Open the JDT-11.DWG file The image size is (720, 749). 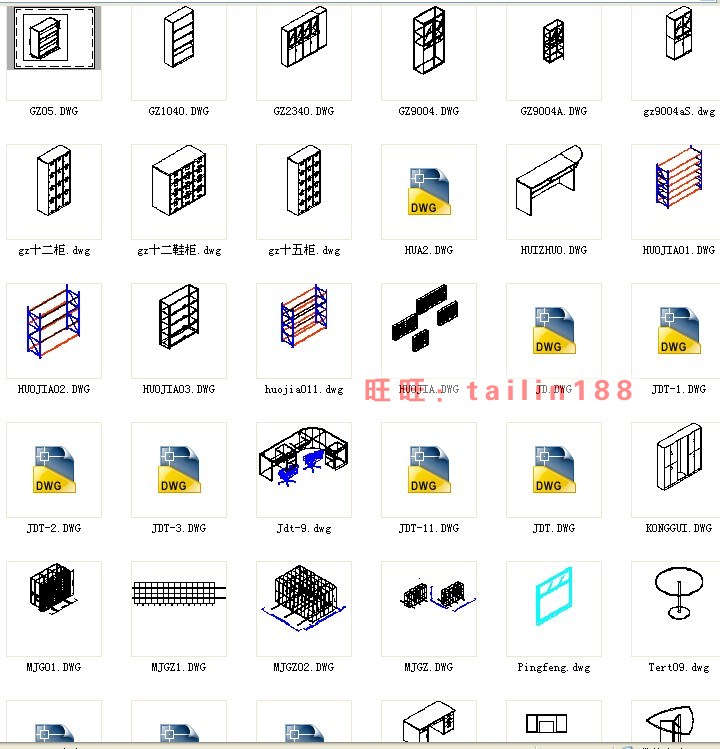428,469
